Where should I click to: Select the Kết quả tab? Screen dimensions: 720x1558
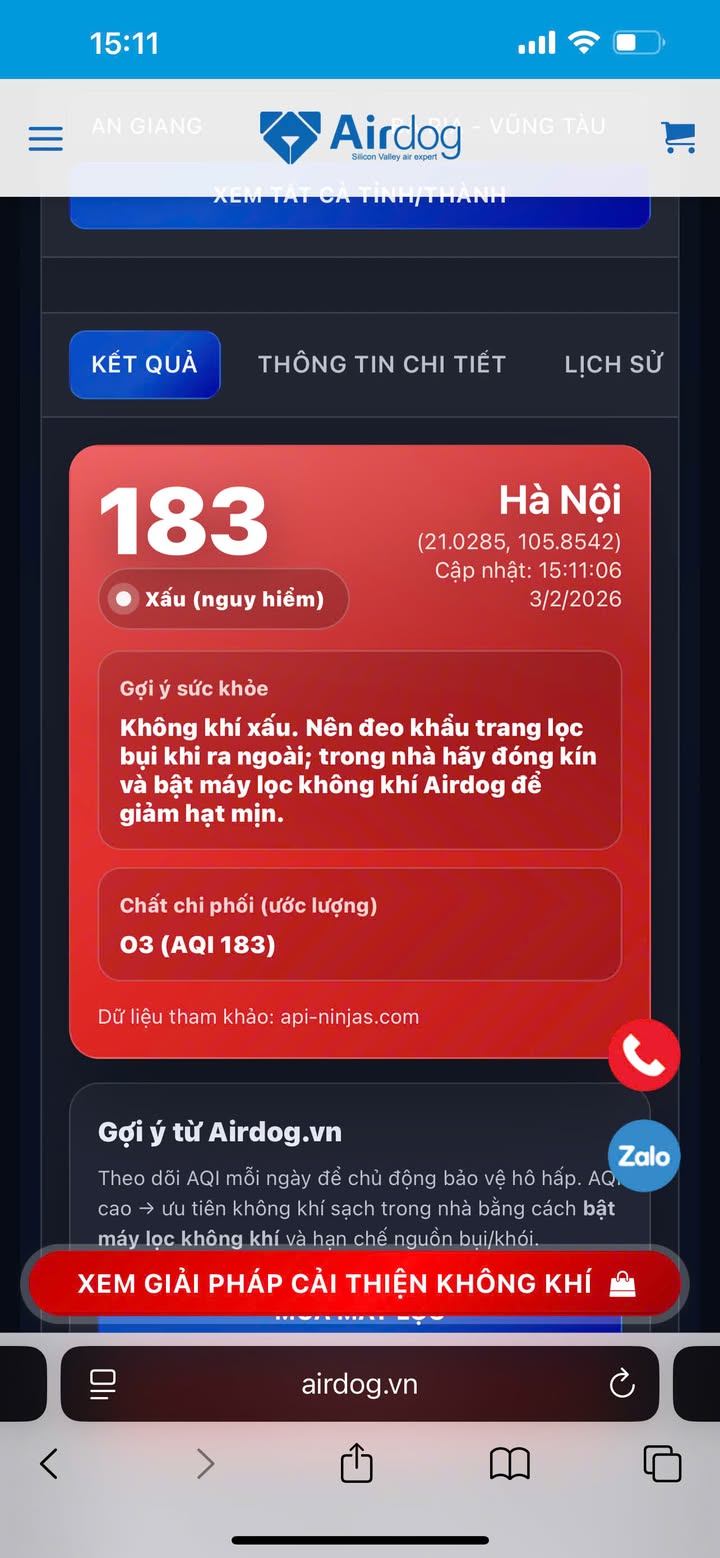145,364
